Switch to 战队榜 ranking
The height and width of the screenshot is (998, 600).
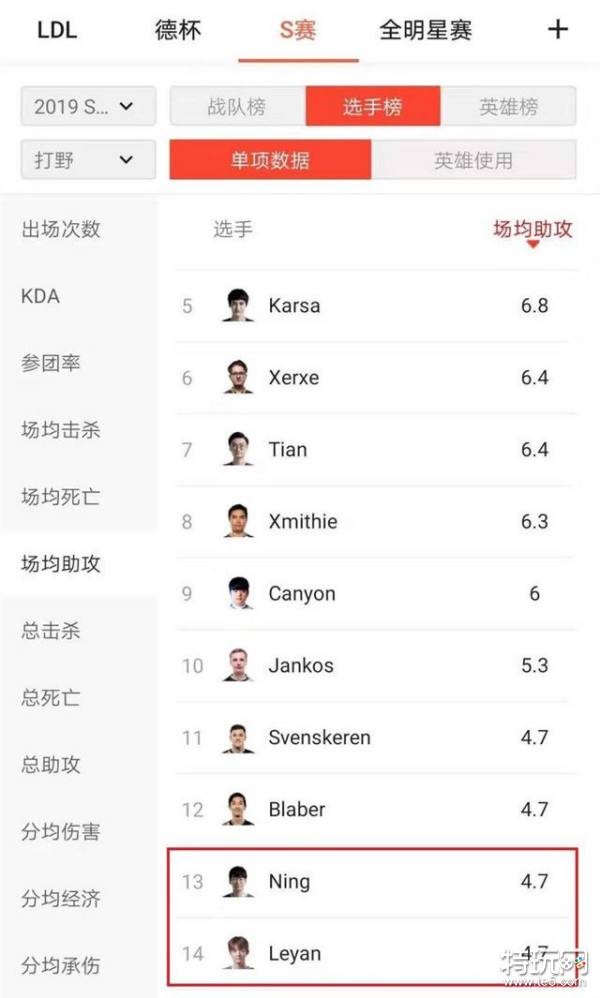pyautogui.click(x=237, y=106)
